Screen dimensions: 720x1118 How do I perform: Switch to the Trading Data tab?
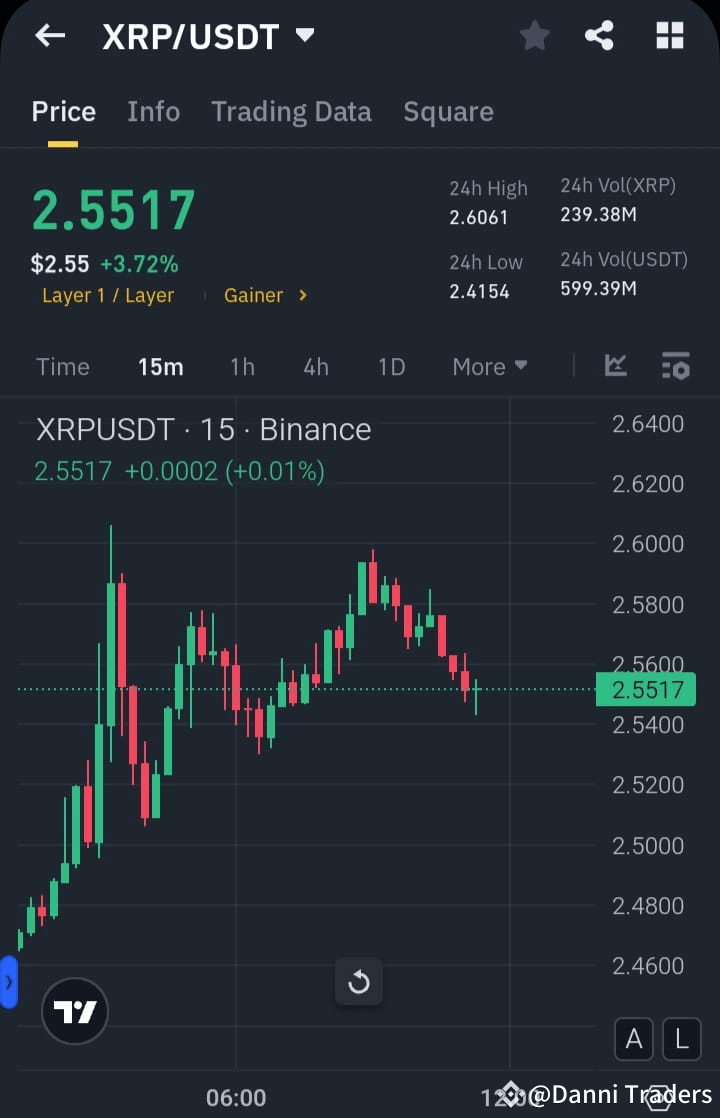[291, 111]
